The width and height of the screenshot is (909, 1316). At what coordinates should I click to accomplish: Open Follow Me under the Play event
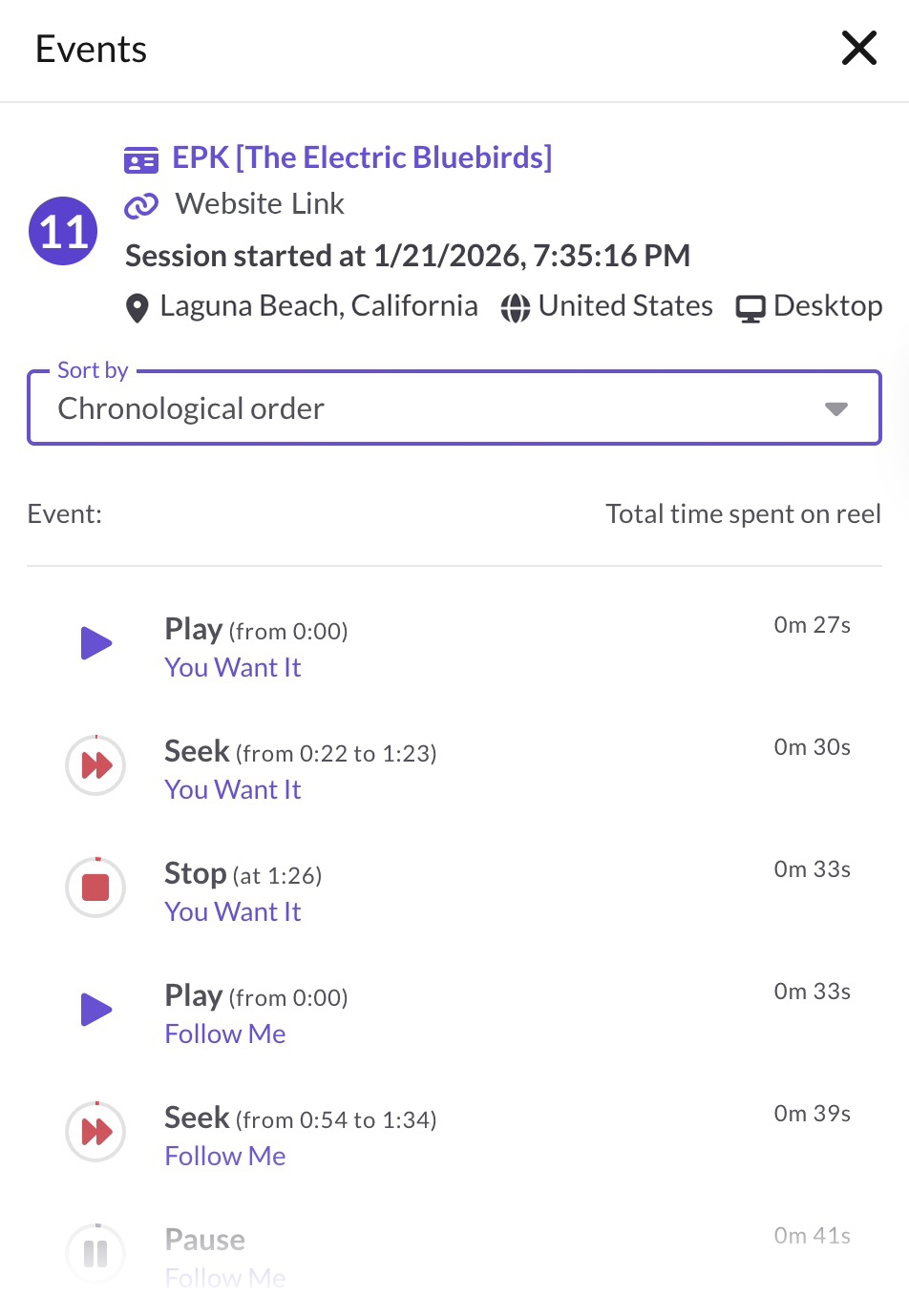pos(224,1034)
